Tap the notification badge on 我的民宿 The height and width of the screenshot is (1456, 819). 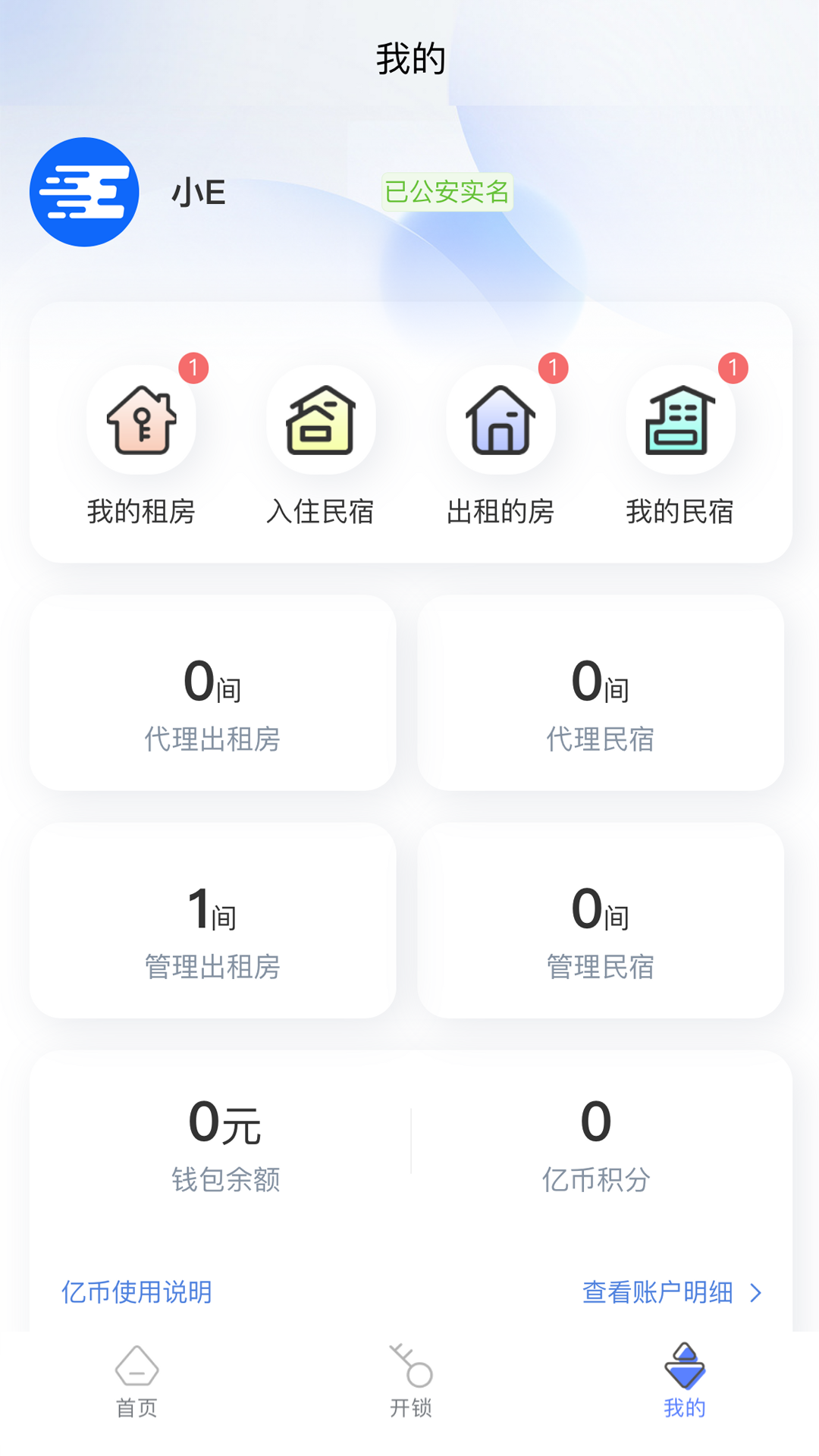click(732, 367)
